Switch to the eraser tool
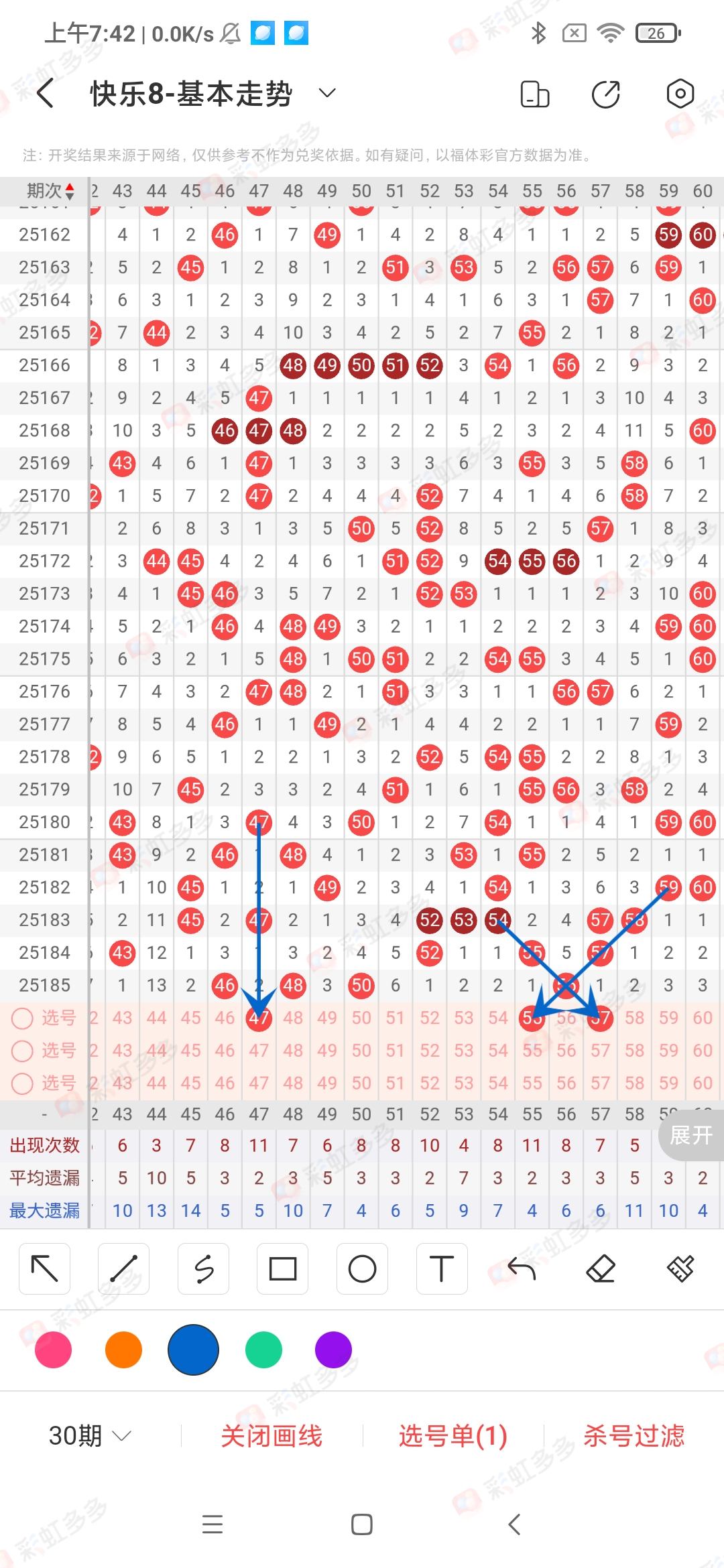The width and height of the screenshot is (724, 1568). tap(601, 1268)
